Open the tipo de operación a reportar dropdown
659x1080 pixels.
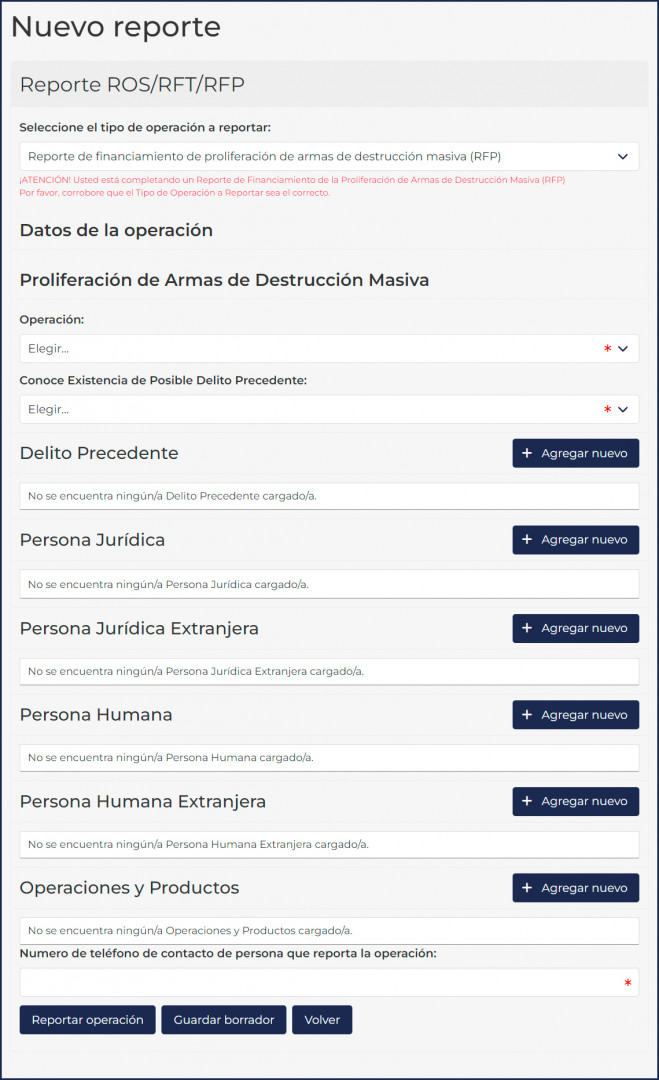pos(328,156)
